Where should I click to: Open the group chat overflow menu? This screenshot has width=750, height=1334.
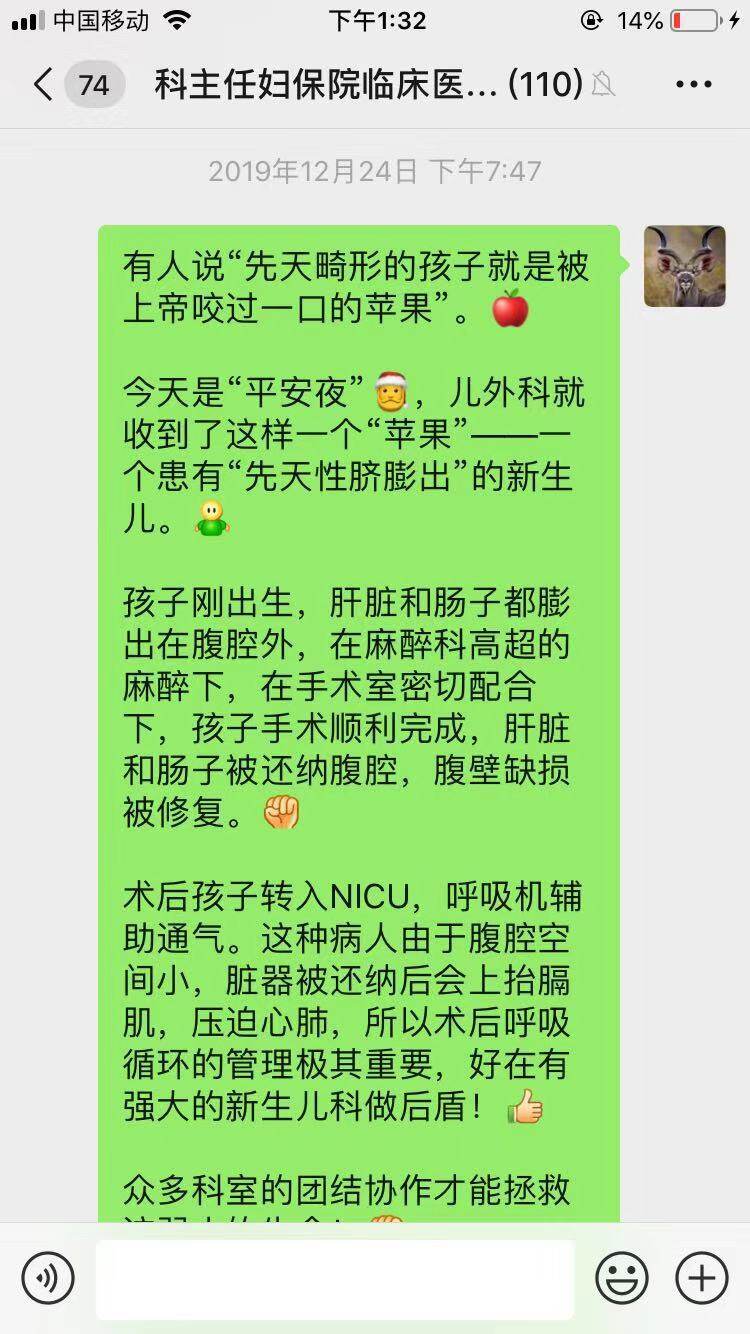pyautogui.click(x=693, y=85)
